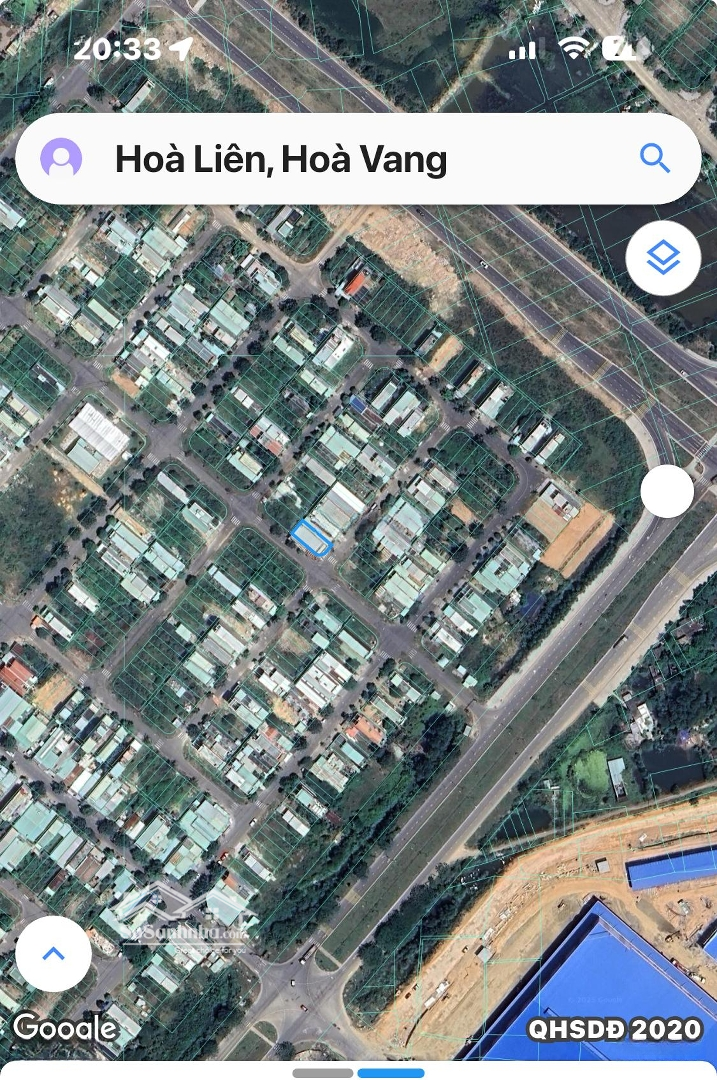Open the account profile icon
717x1080 pixels.
(x=61, y=159)
